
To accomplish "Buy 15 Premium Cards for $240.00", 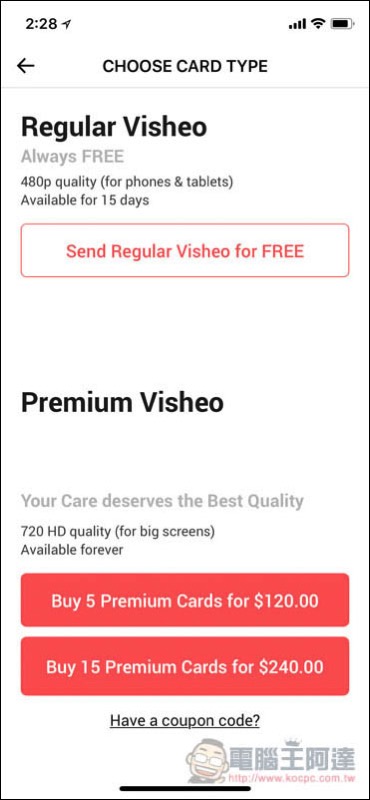I will [x=185, y=666].
